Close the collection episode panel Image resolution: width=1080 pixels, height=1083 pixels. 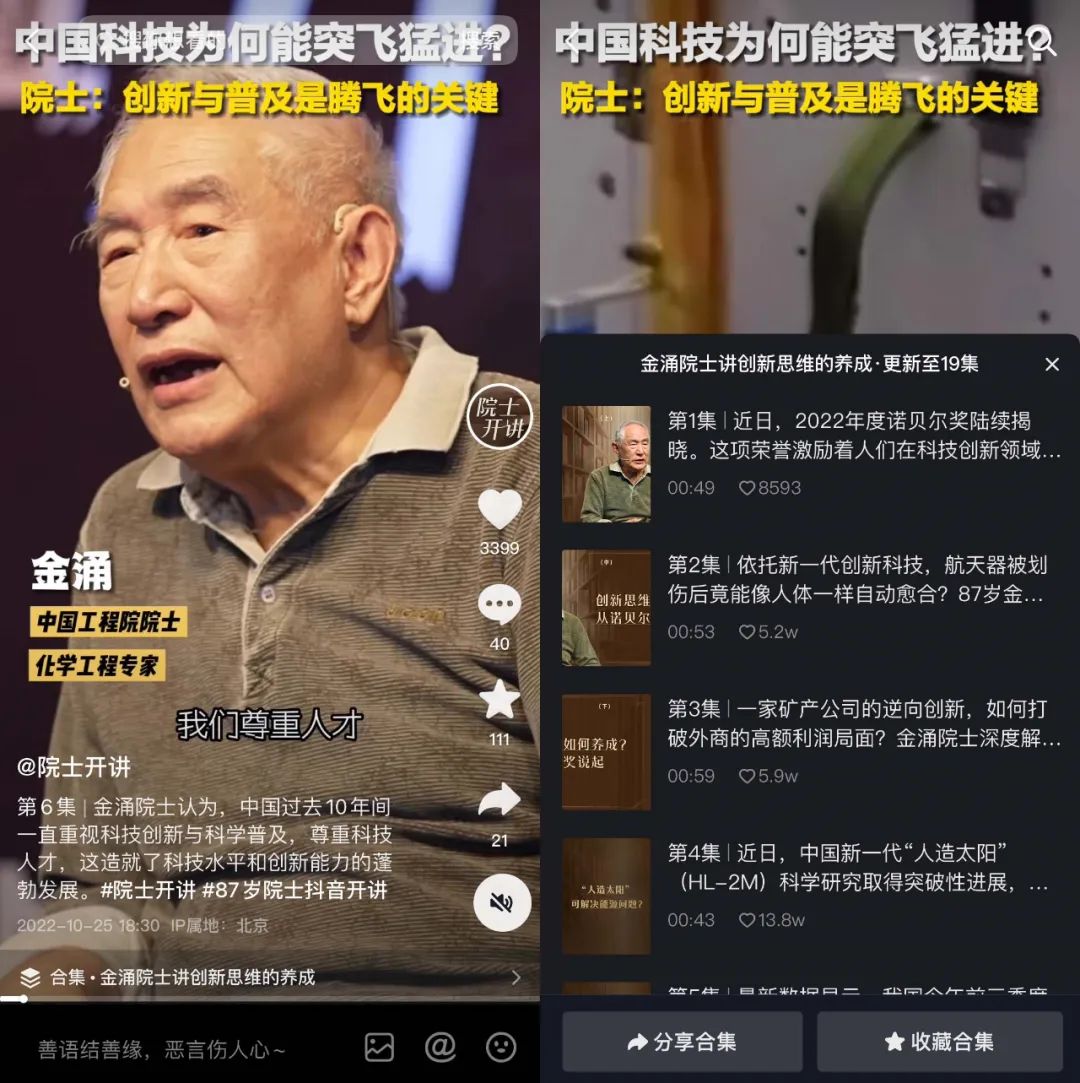coord(1051,365)
